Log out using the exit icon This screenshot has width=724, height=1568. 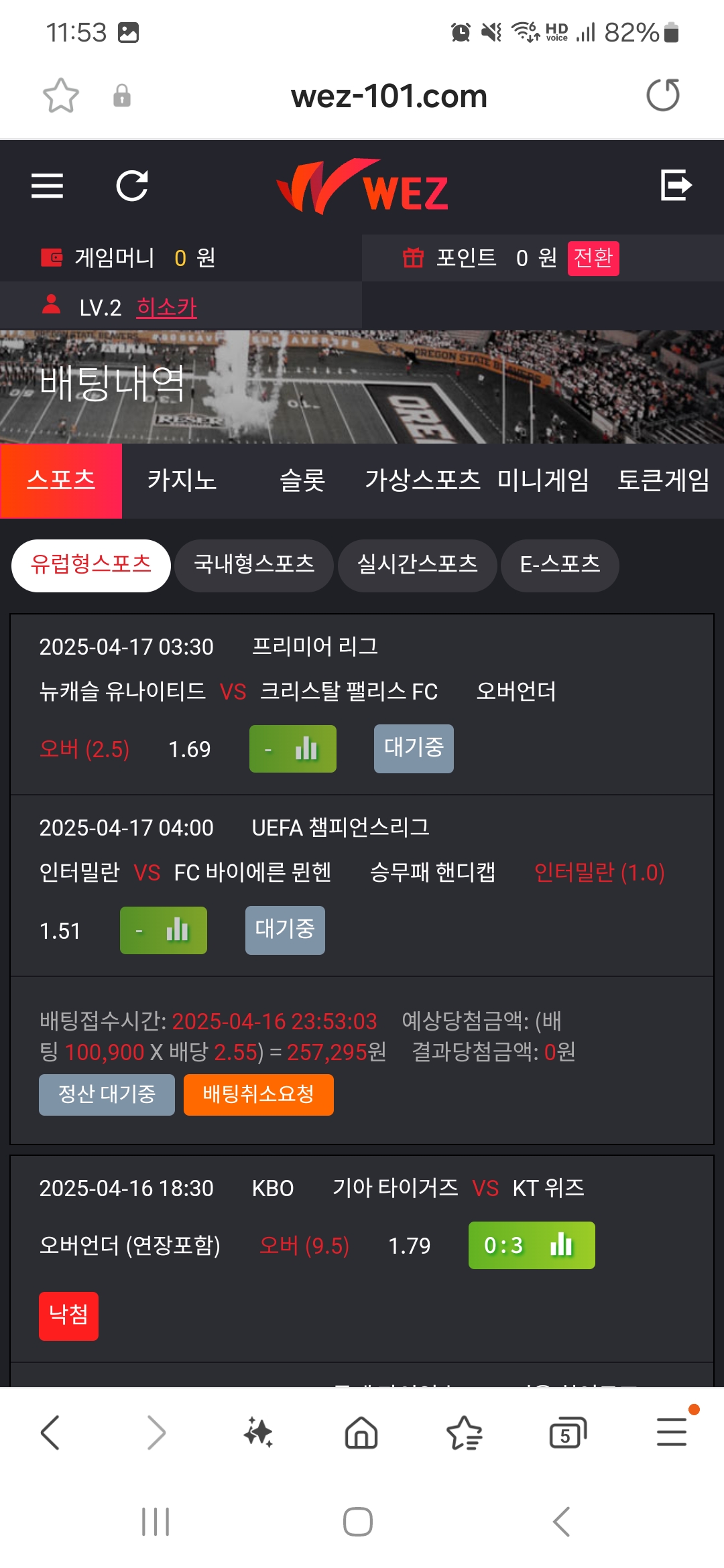(675, 186)
